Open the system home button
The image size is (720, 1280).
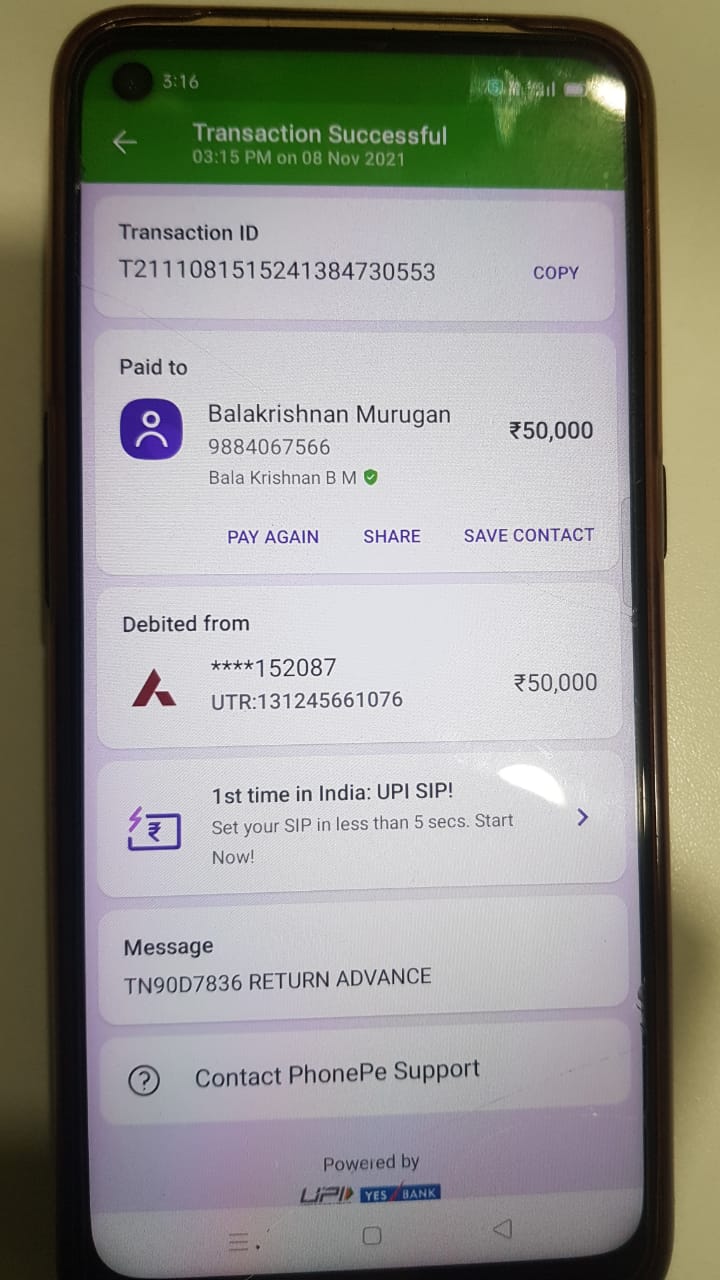click(372, 1236)
